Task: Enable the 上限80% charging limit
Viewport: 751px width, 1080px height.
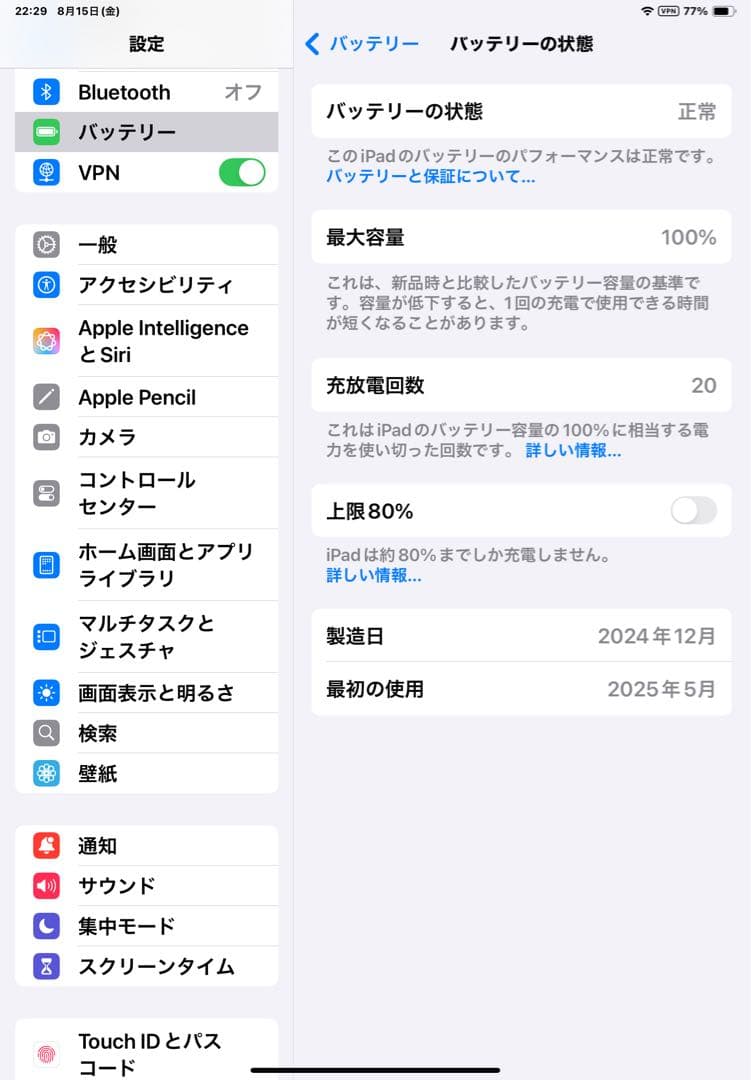Action: click(693, 510)
